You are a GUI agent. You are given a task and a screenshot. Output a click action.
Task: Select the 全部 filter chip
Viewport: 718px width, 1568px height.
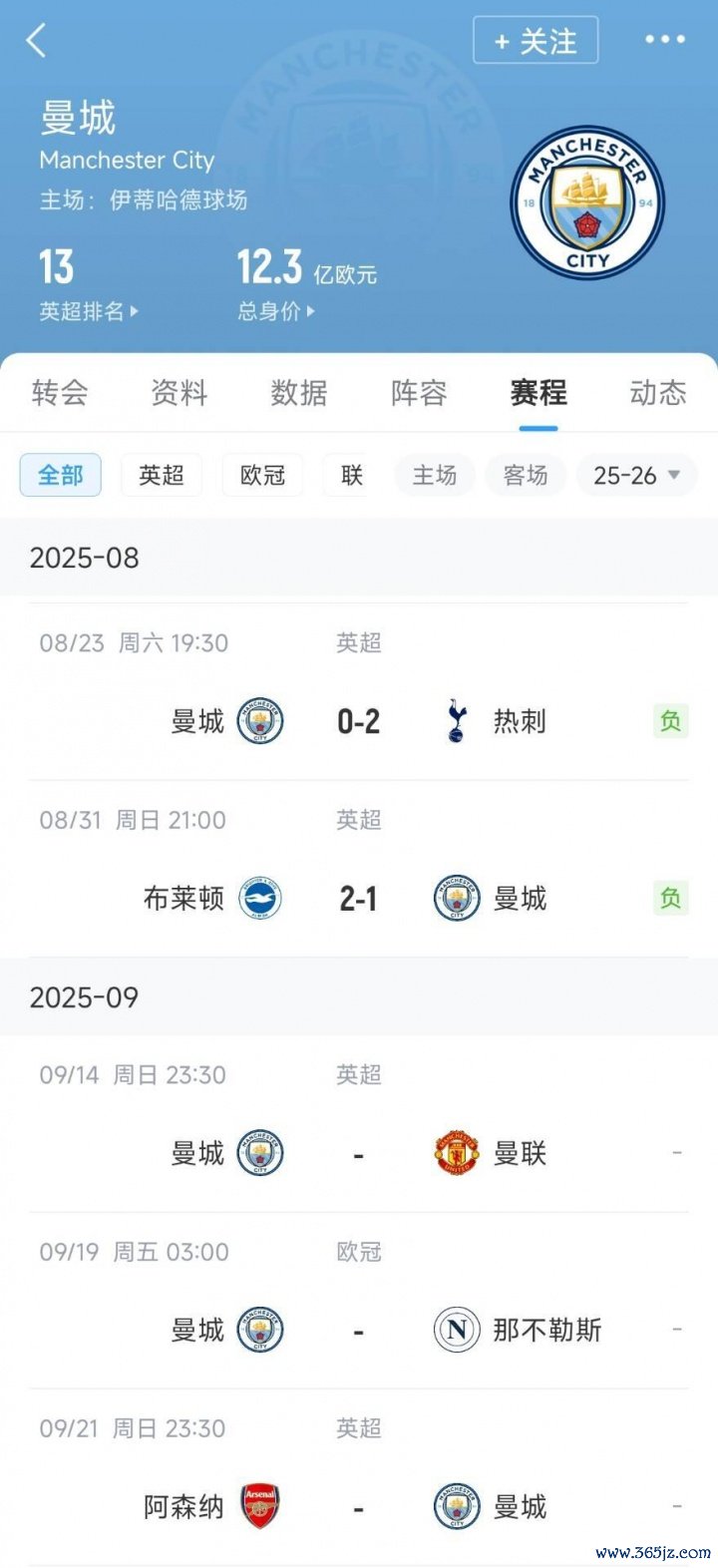click(61, 476)
